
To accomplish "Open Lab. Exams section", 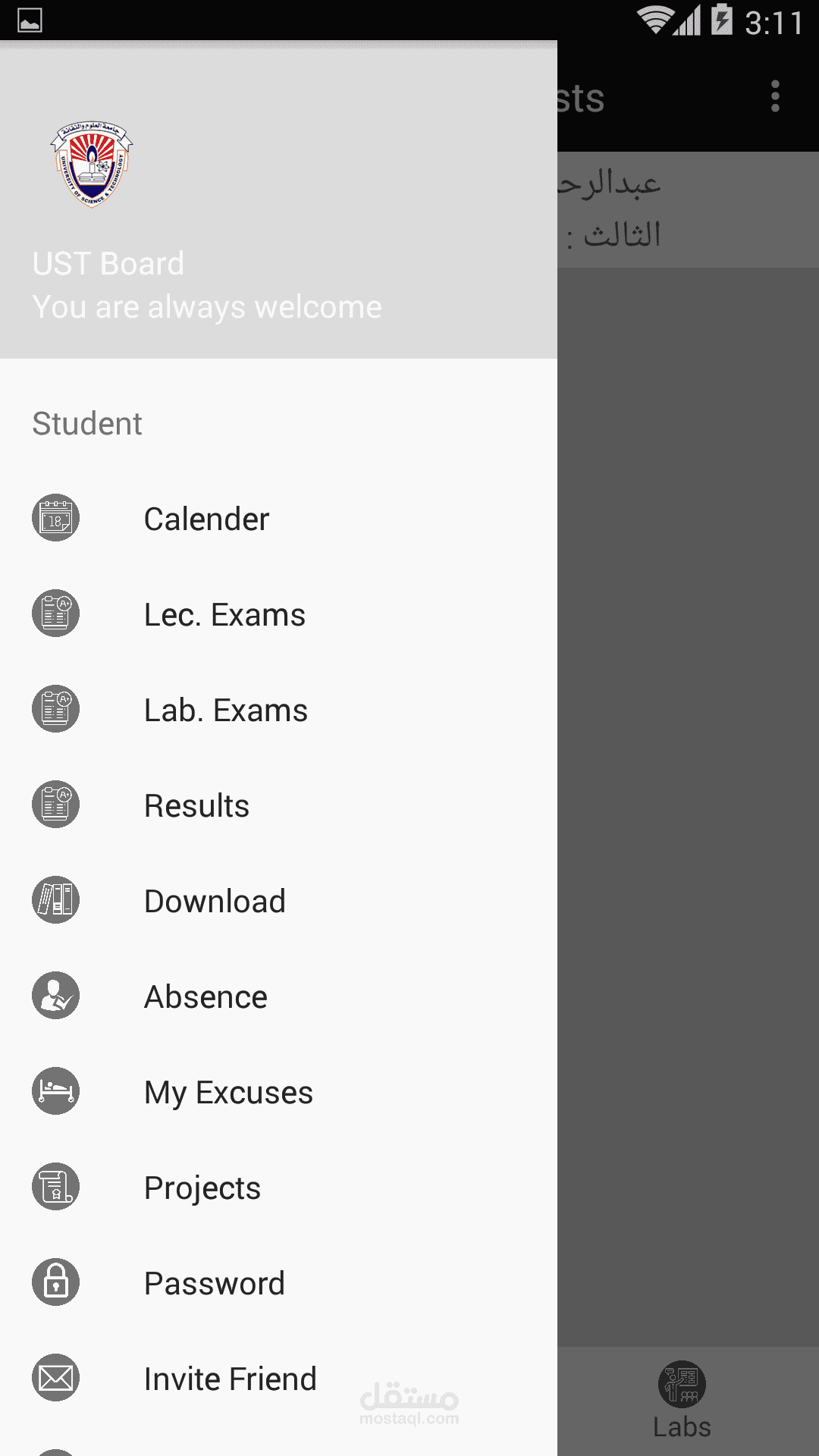I will (226, 711).
